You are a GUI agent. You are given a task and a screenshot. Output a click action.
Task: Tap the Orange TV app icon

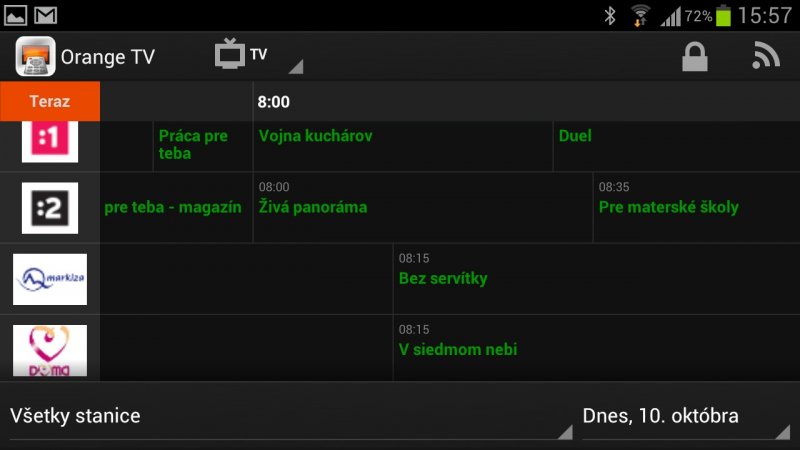[x=35, y=56]
